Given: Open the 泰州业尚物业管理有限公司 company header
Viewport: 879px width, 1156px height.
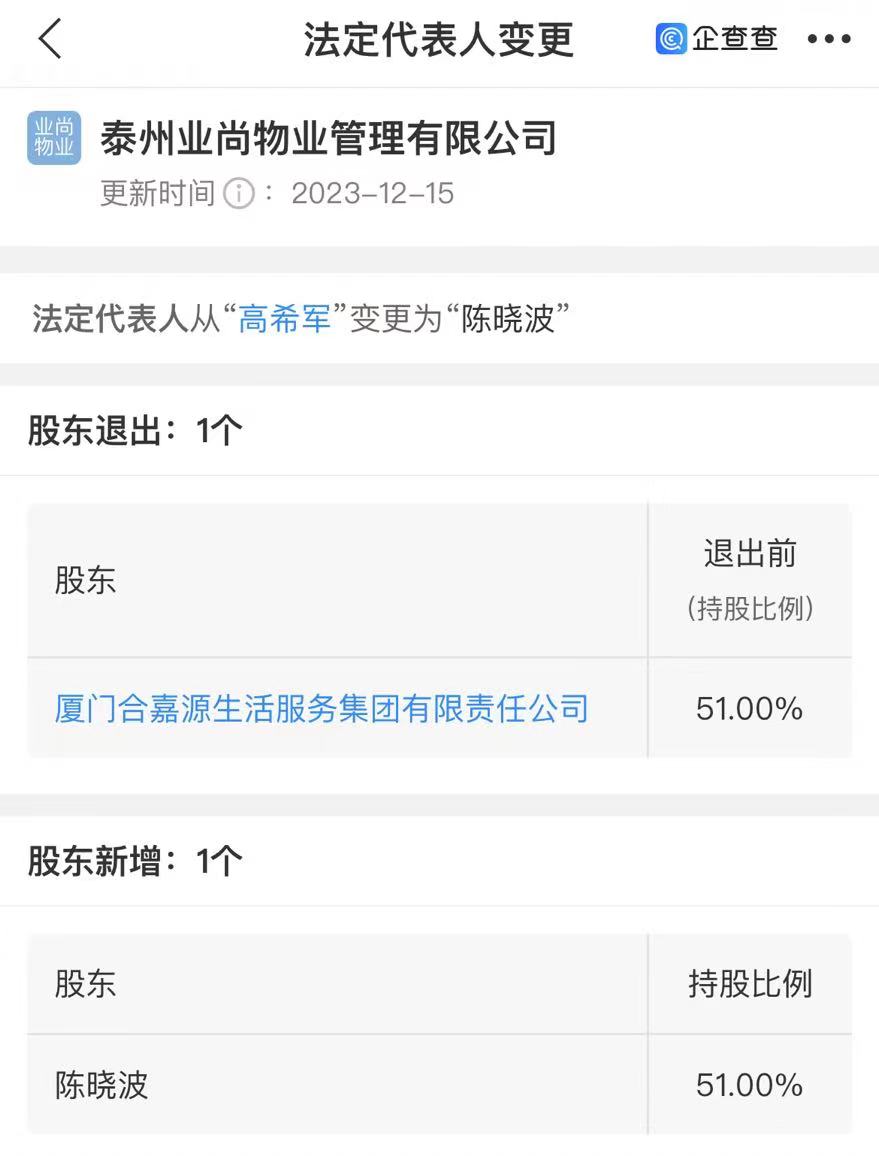Looking at the screenshot, I should pos(327,138).
